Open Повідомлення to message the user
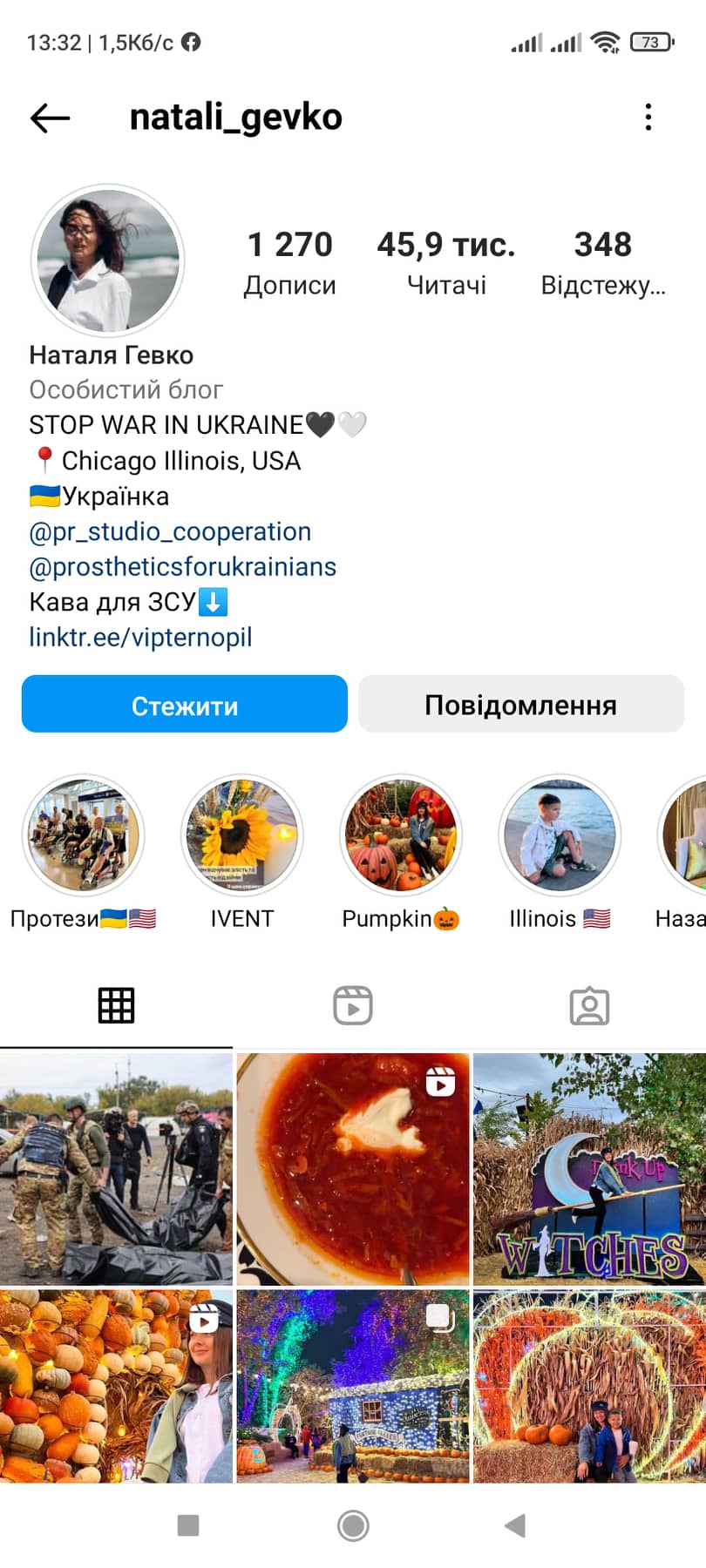 (521, 704)
